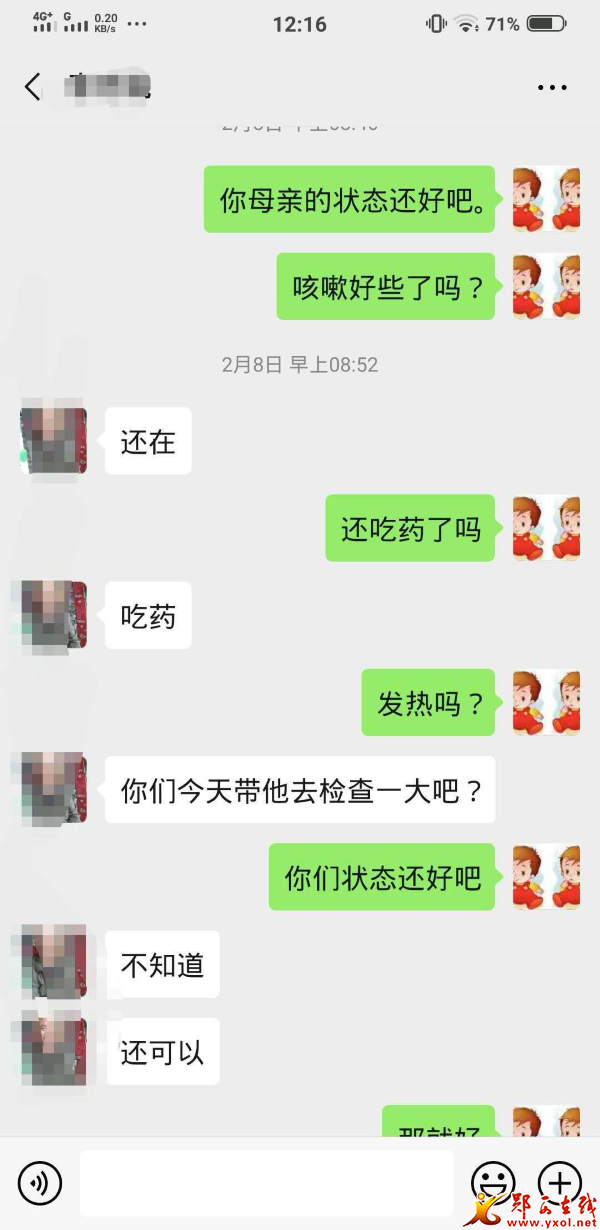Viewport: 600px width, 1230px height.
Task: Focus the message text field
Action: pos(266,1183)
